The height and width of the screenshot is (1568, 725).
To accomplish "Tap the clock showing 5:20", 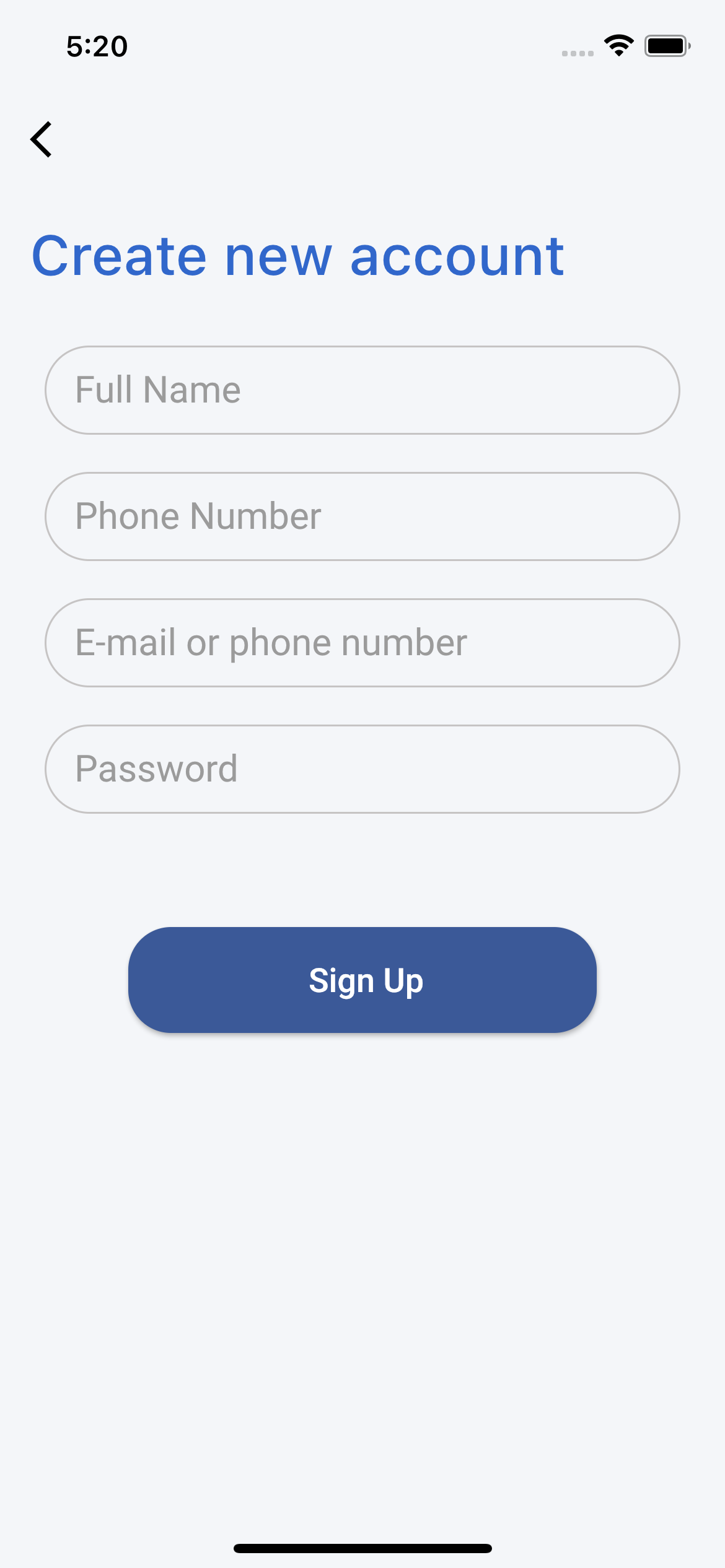I will [97, 46].
